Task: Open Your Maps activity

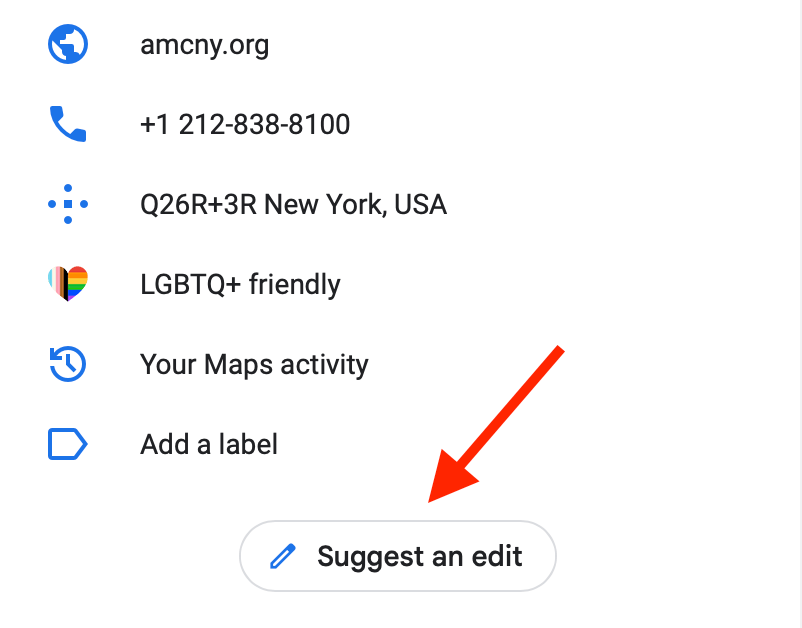Action: coord(254,365)
